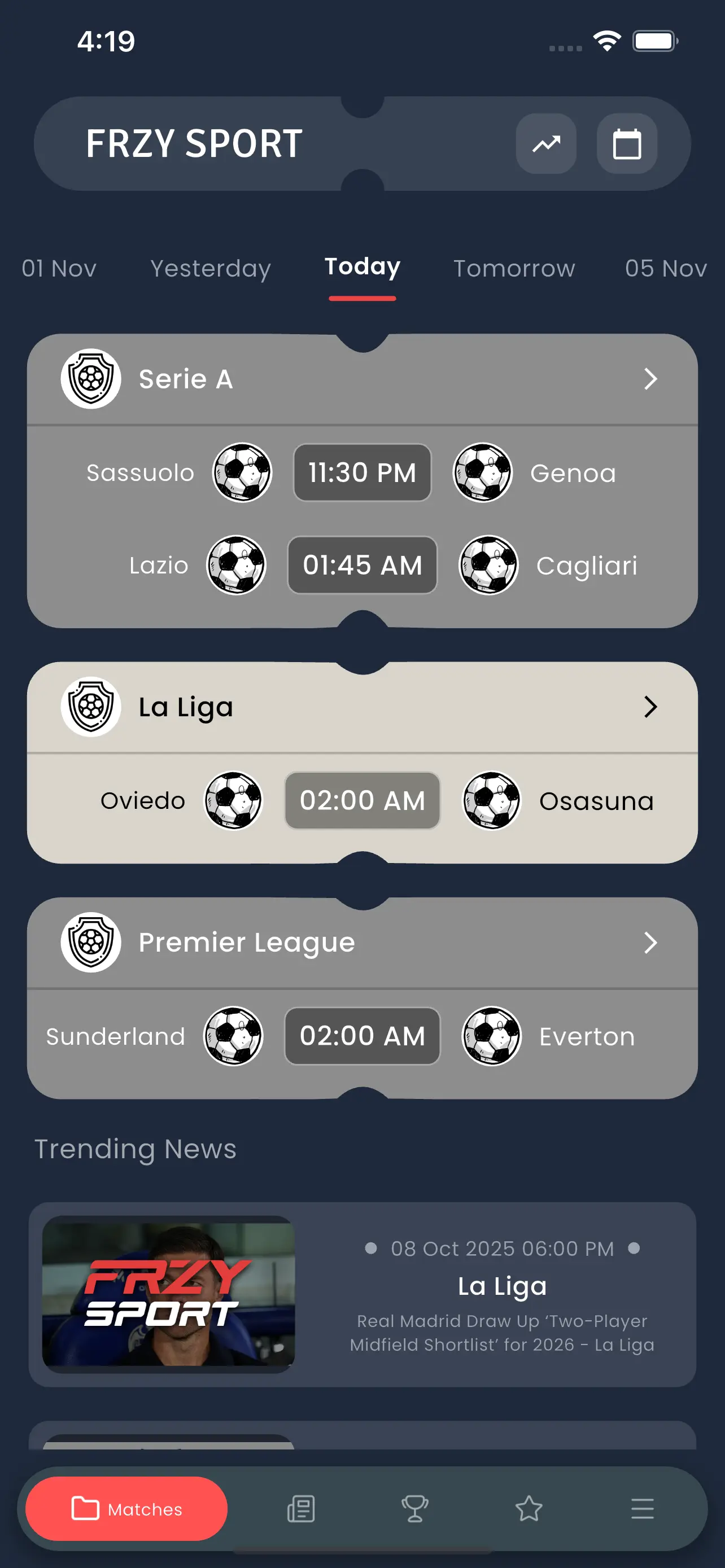Select the newspaper News icon in bottom bar
The height and width of the screenshot is (1568, 725).
(300, 1508)
